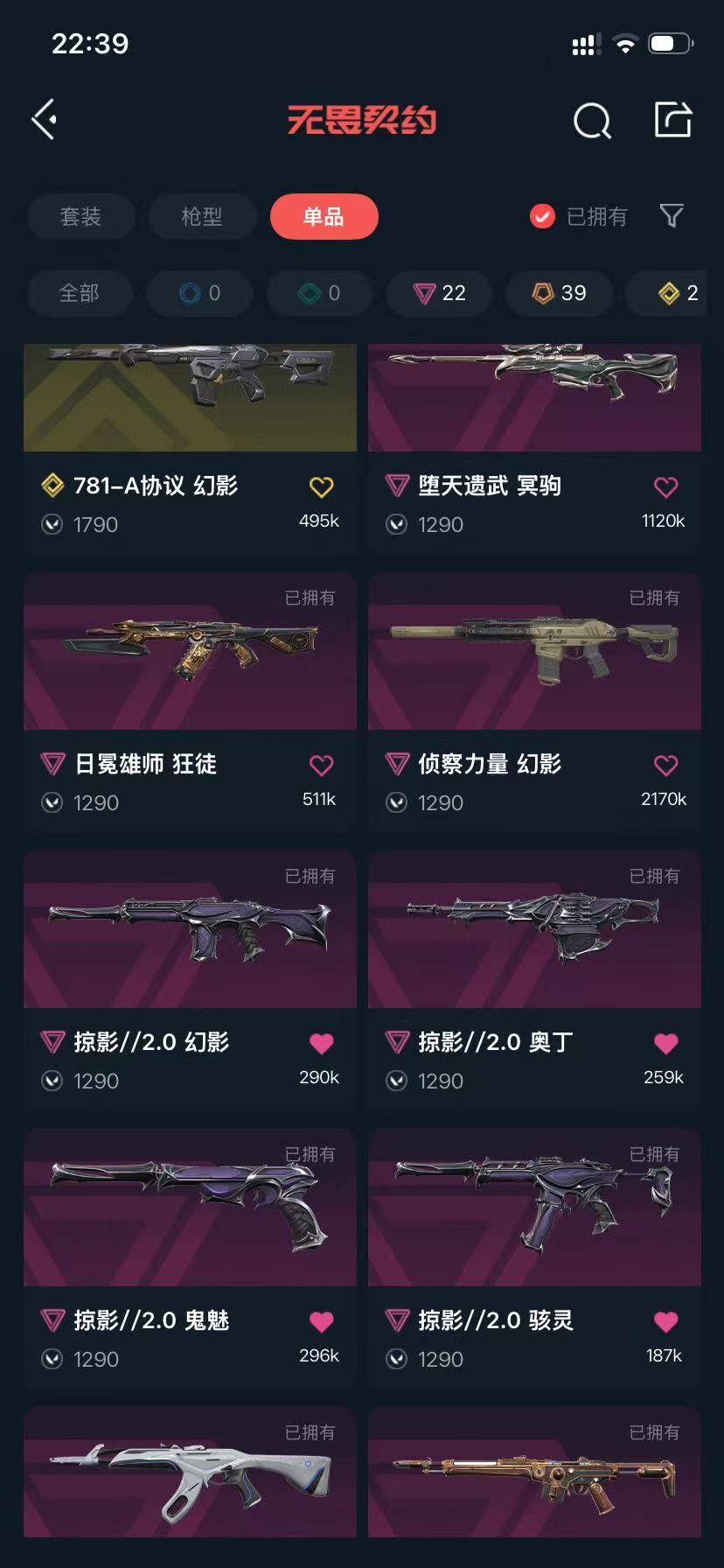
Task: Open the search icon
Action: [x=592, y=121]
